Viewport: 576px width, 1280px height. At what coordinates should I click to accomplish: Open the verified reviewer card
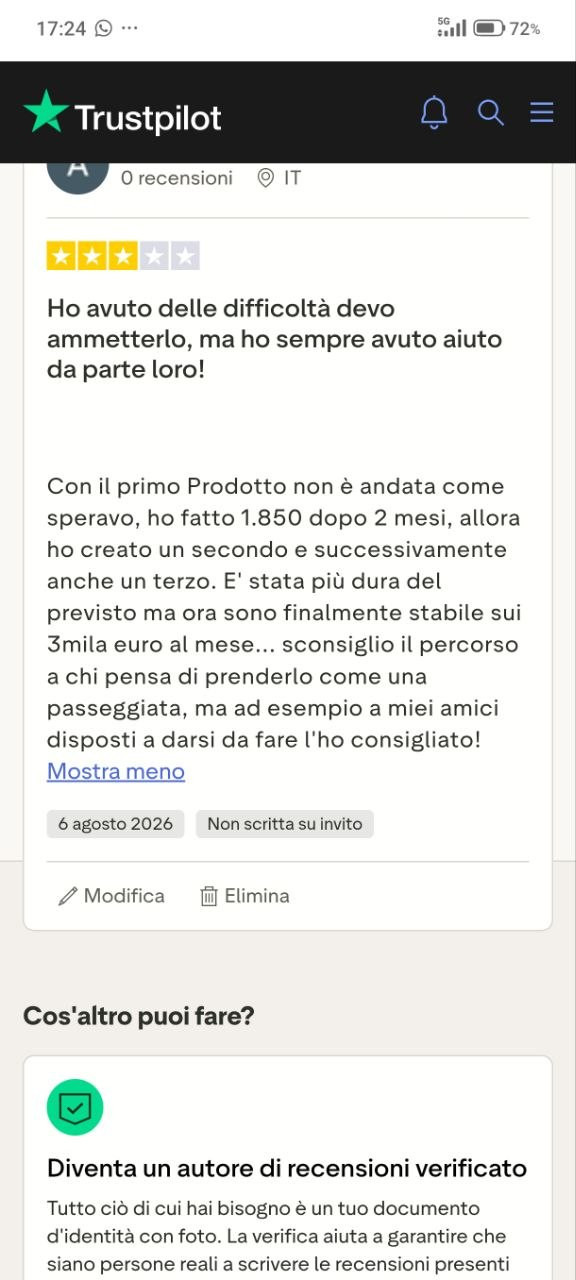coord(288,1168)
